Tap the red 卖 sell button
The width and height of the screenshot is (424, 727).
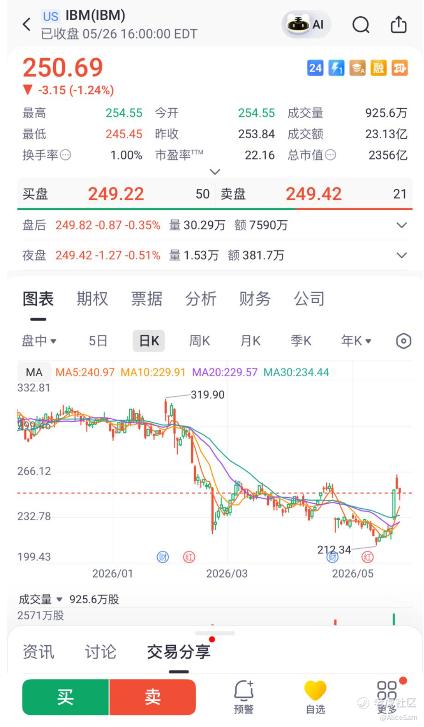(x=153, y=697)
